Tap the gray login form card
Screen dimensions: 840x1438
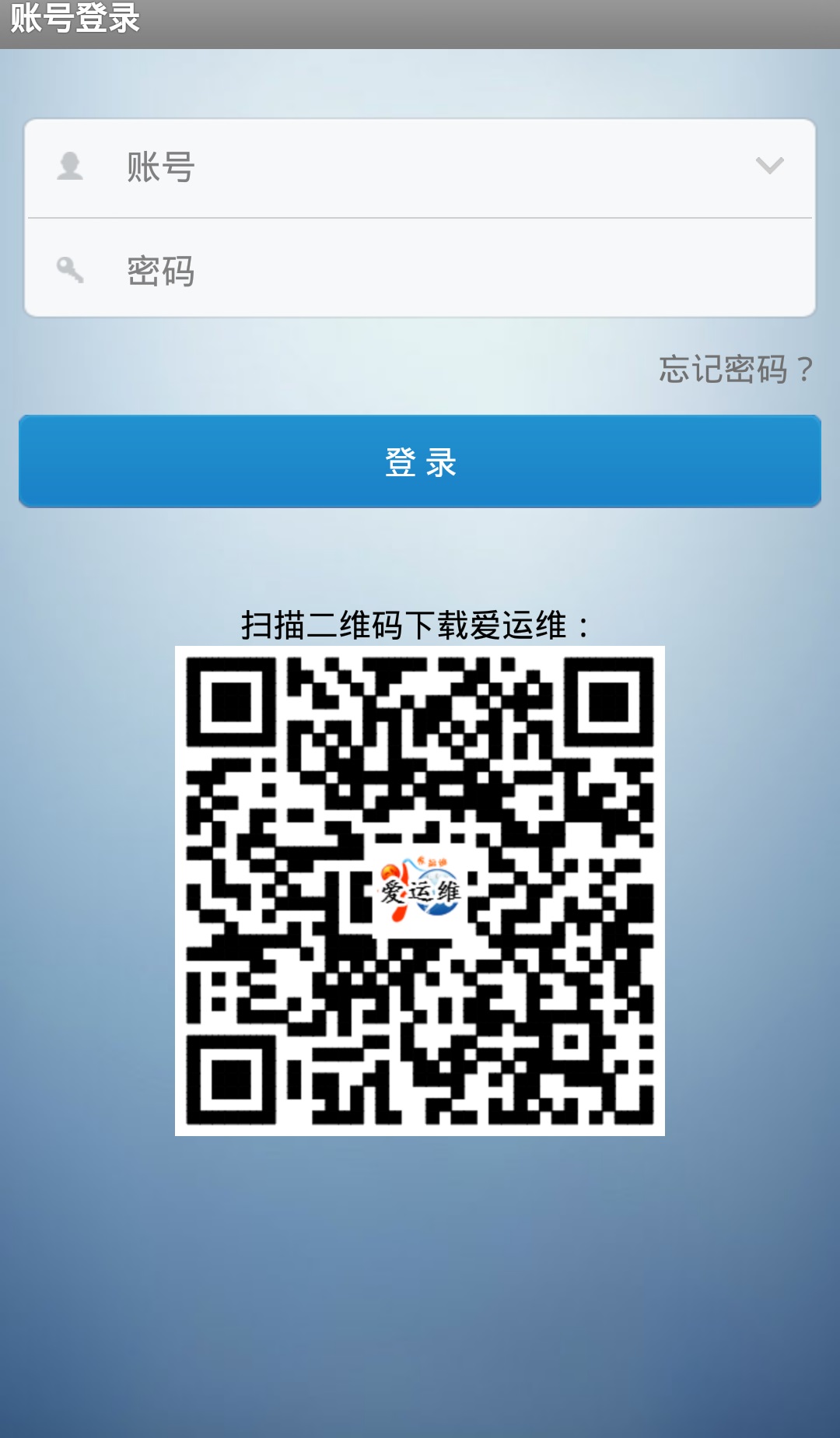click(x=420, y=218)
